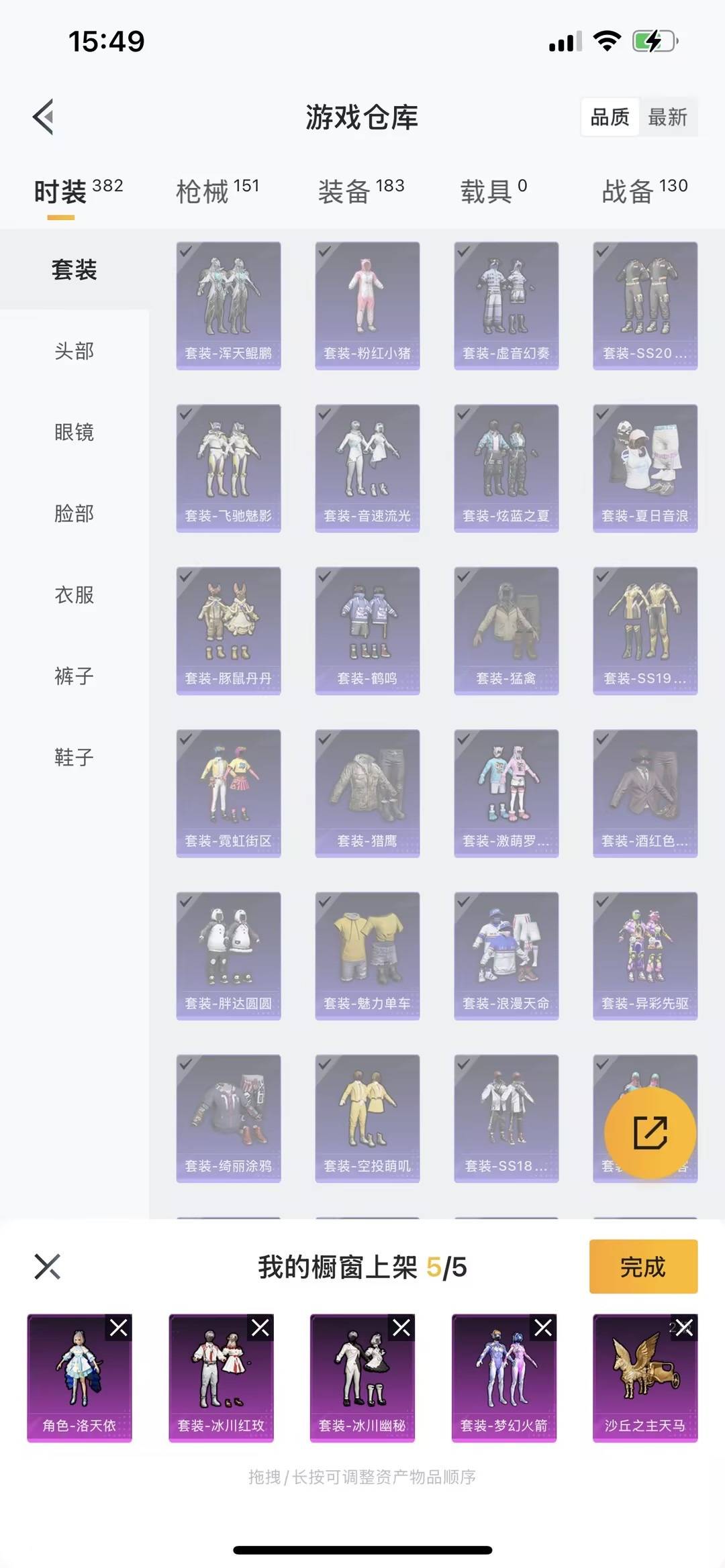The width and height of the screenshot is (725, 1568).
Task: Tap the orange share floating button
Action: (650, 1133)
